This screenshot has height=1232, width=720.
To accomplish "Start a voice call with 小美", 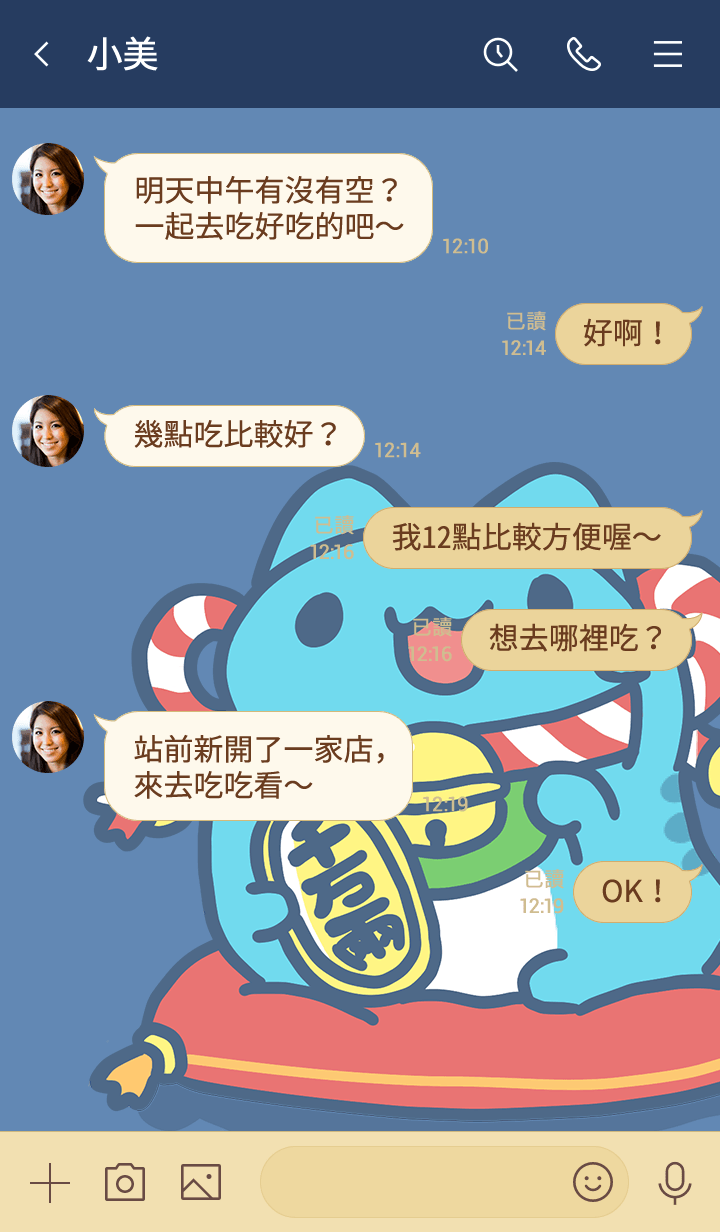I will click(584, 54).
